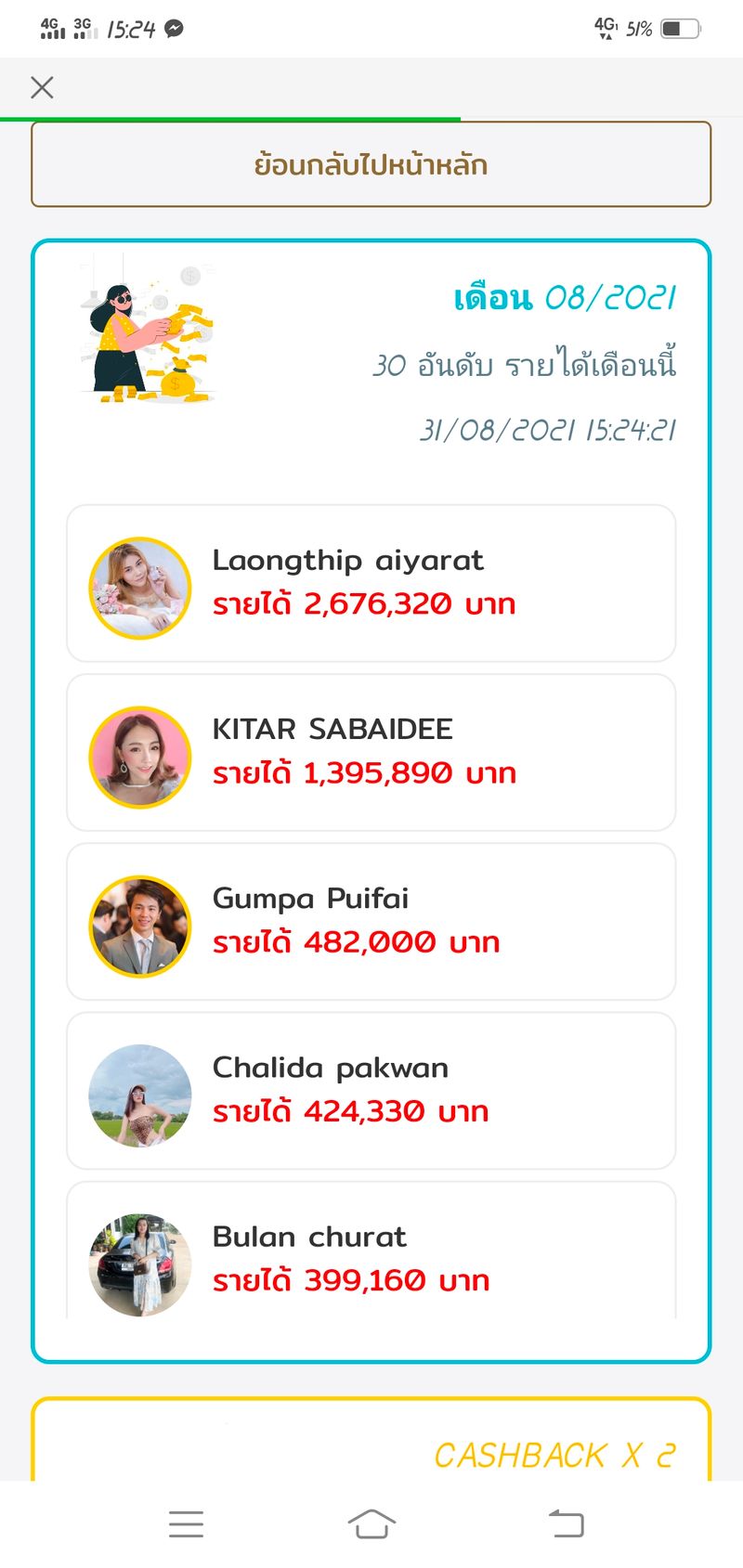Tap the home button in navigation bar
Screen dimensions: 743x1568
(371, 1523)
